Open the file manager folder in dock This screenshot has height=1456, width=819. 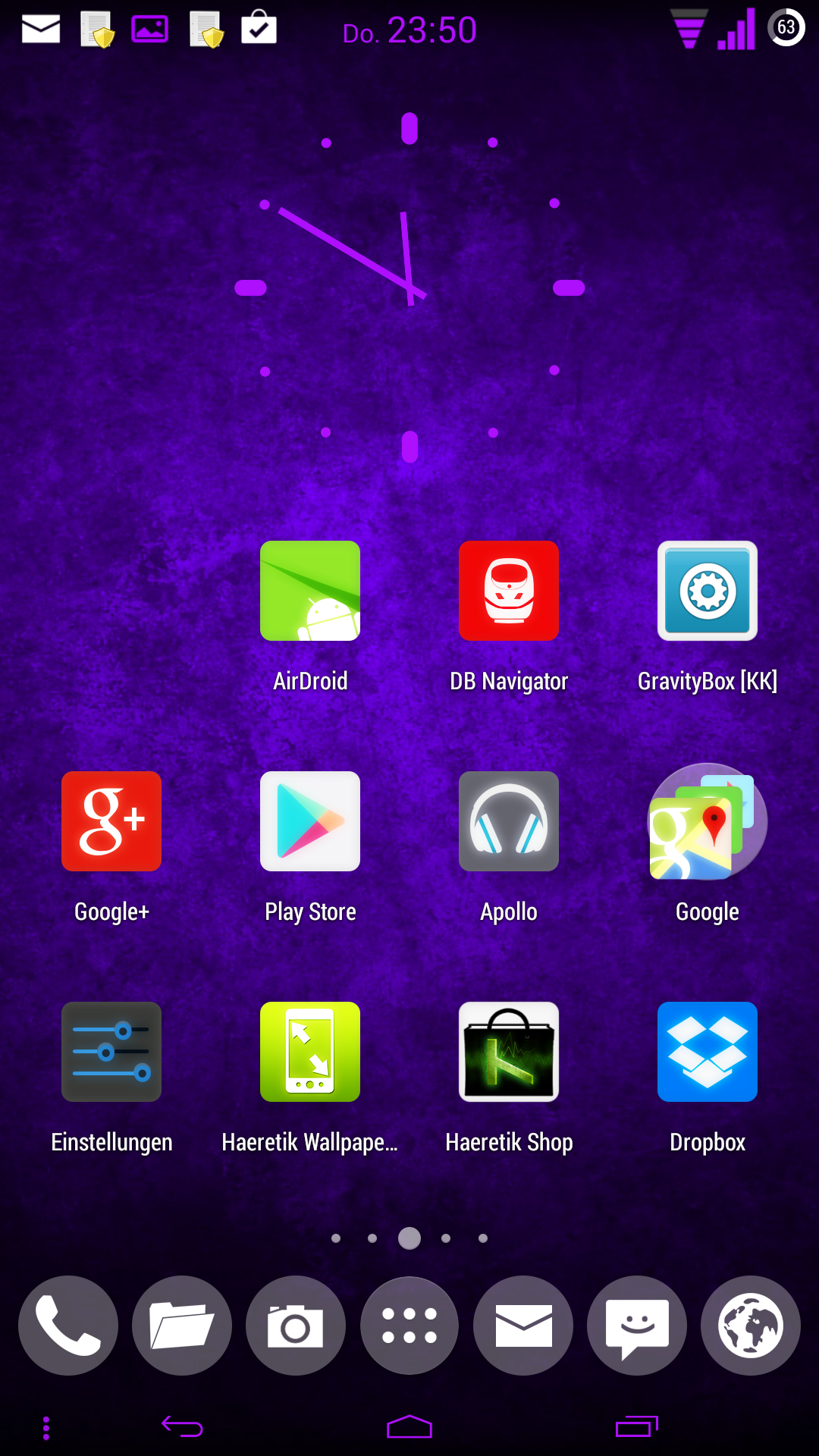coord(182,1326)
